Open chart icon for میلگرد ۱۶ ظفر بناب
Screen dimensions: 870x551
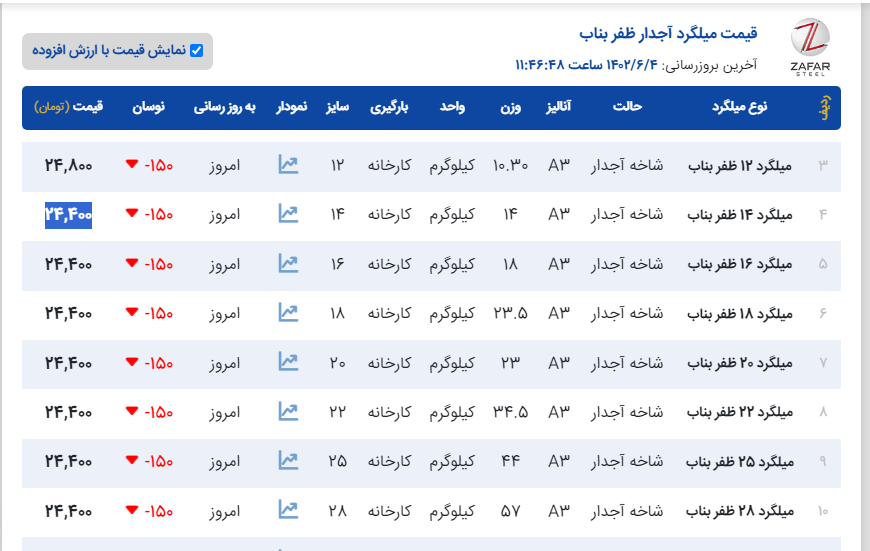click(288, 264)
